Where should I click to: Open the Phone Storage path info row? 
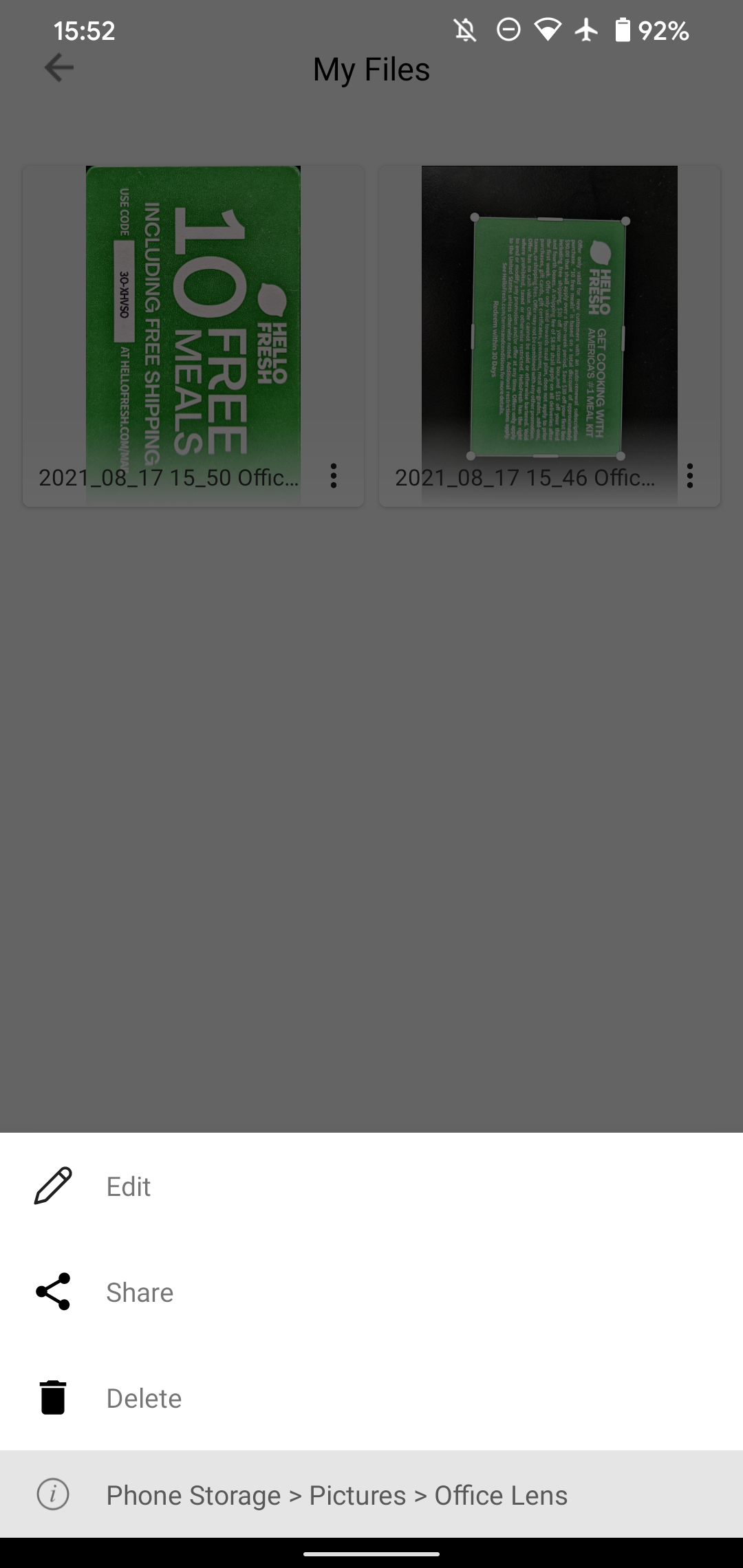[x=371, y=1495]
